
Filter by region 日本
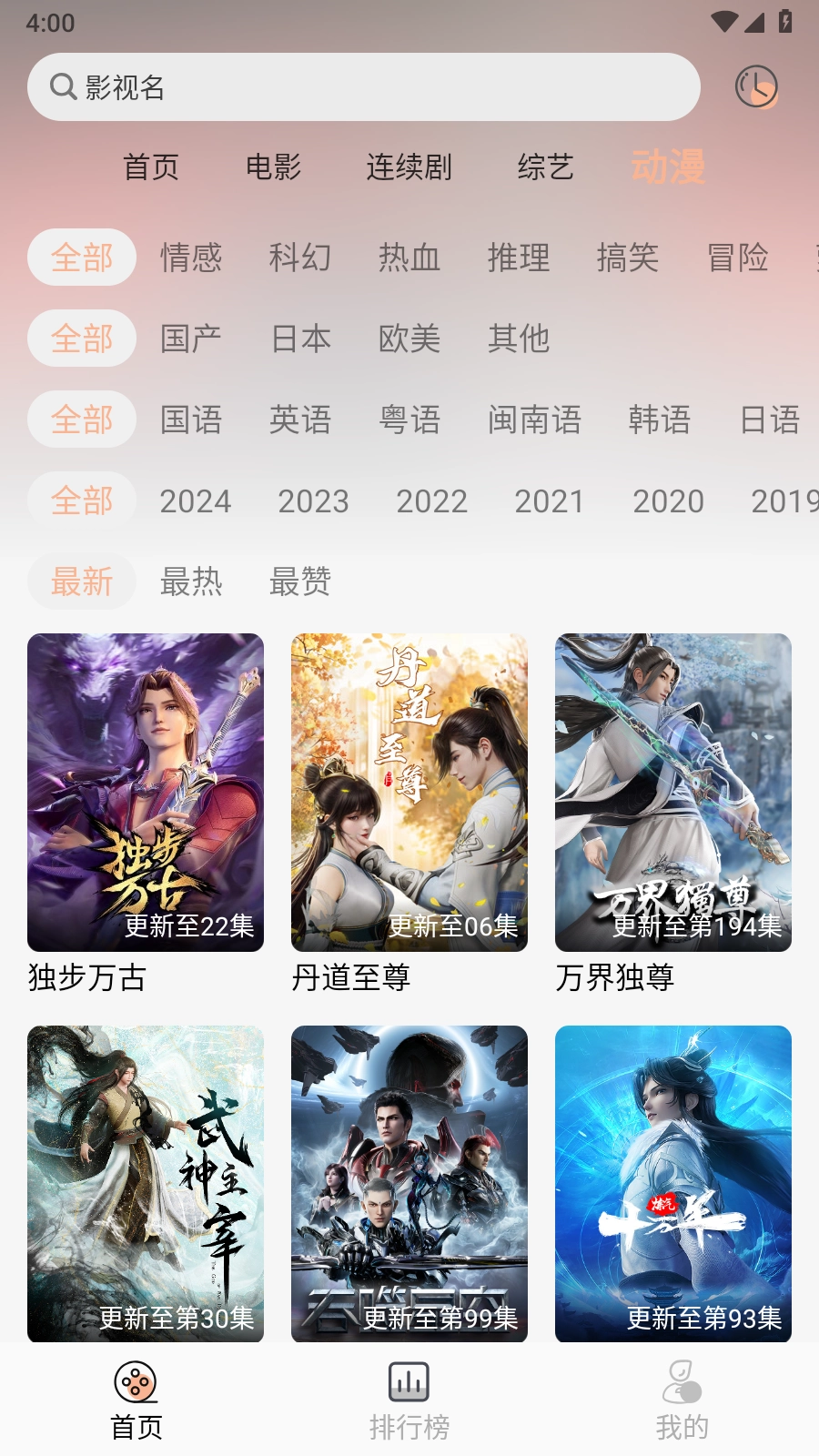(x=300, y=339)
